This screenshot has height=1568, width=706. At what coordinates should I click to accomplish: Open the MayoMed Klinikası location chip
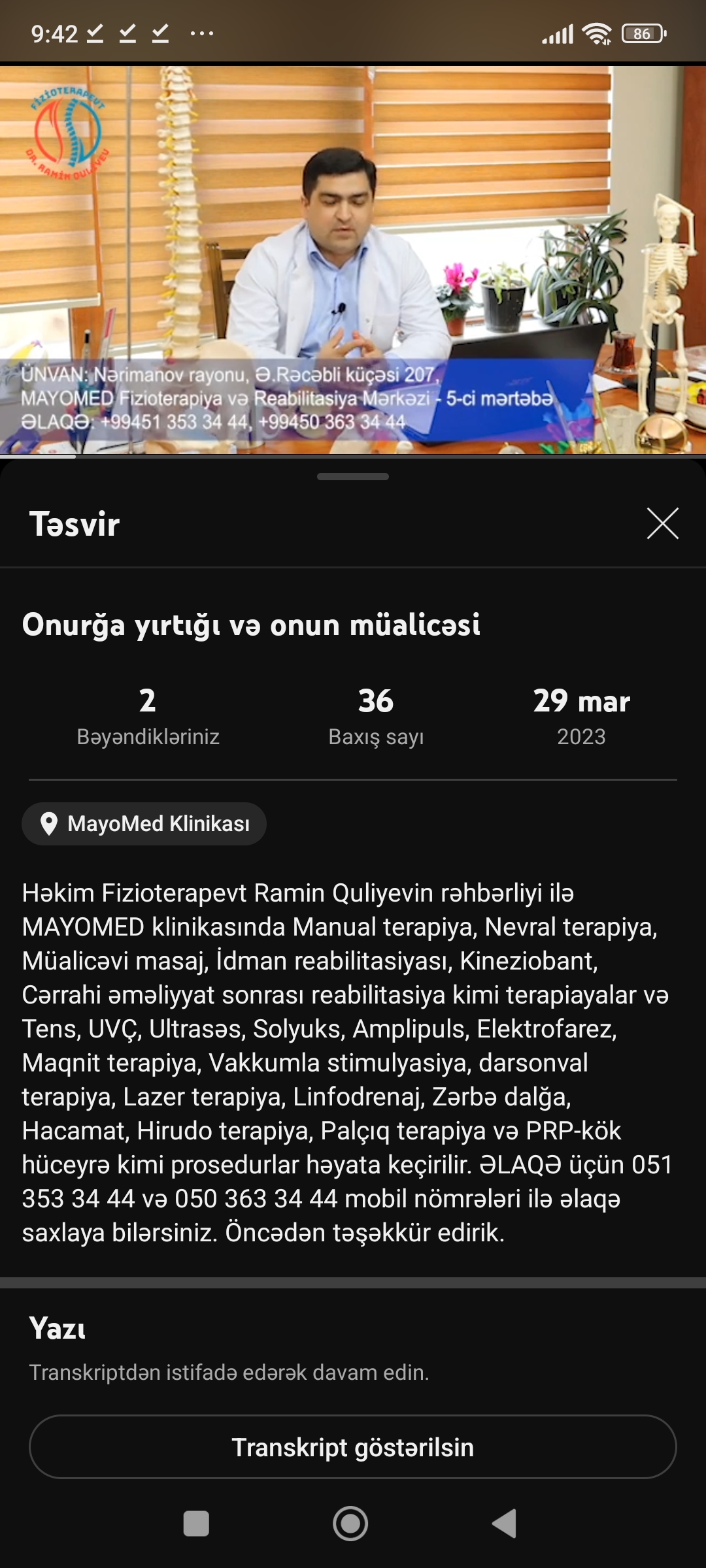click(x=144, y=824)
